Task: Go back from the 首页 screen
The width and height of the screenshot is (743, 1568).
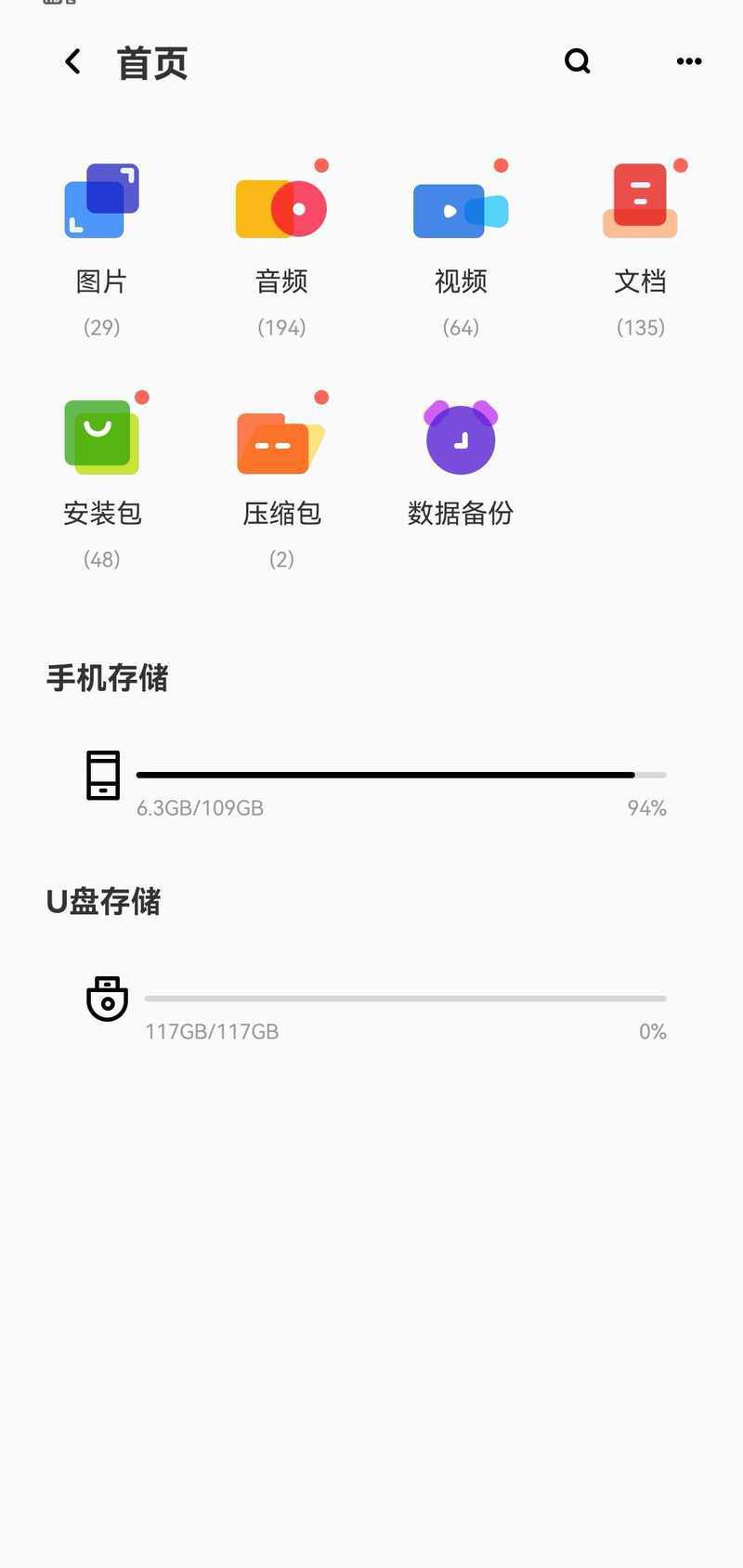Action: tap(72, 62)
